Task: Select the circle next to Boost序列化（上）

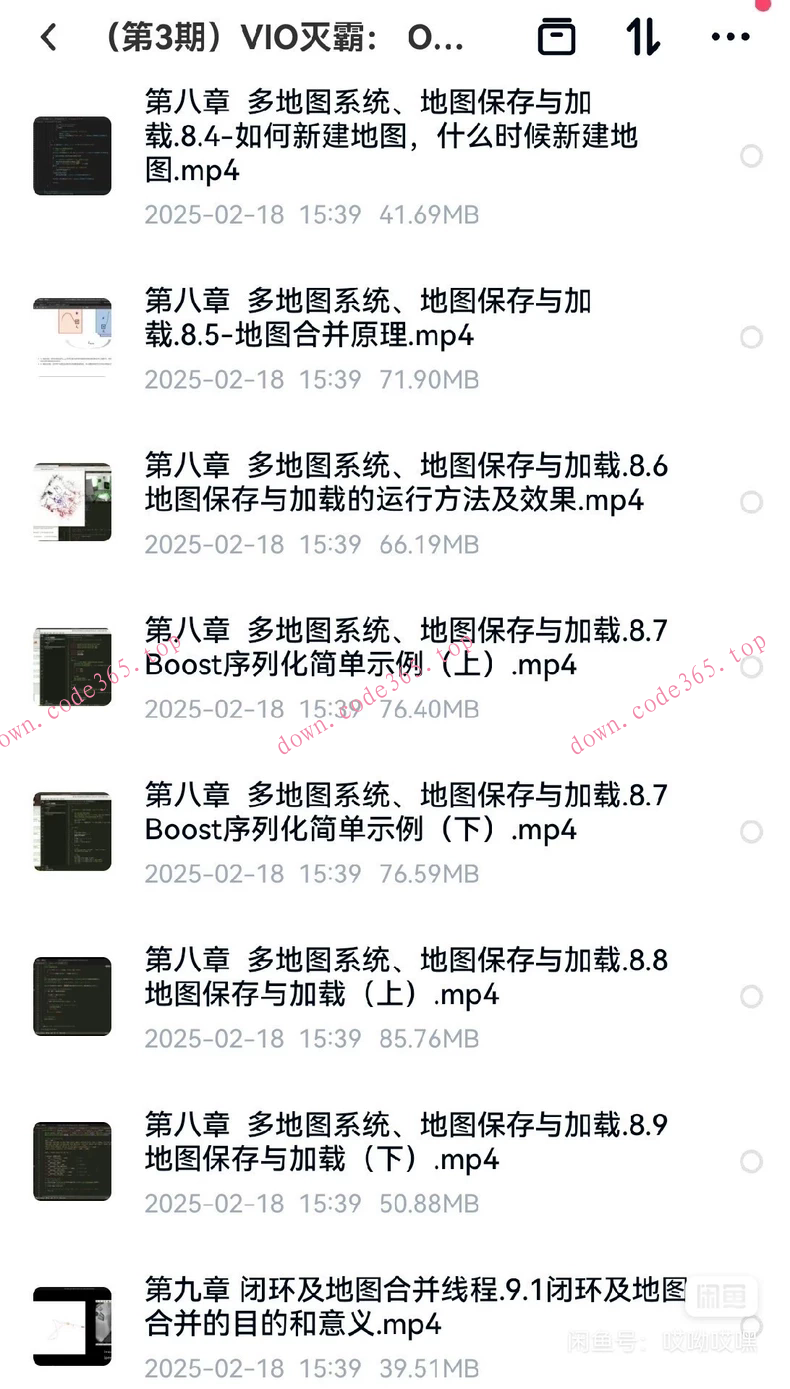Action: [x=751, y=666]
